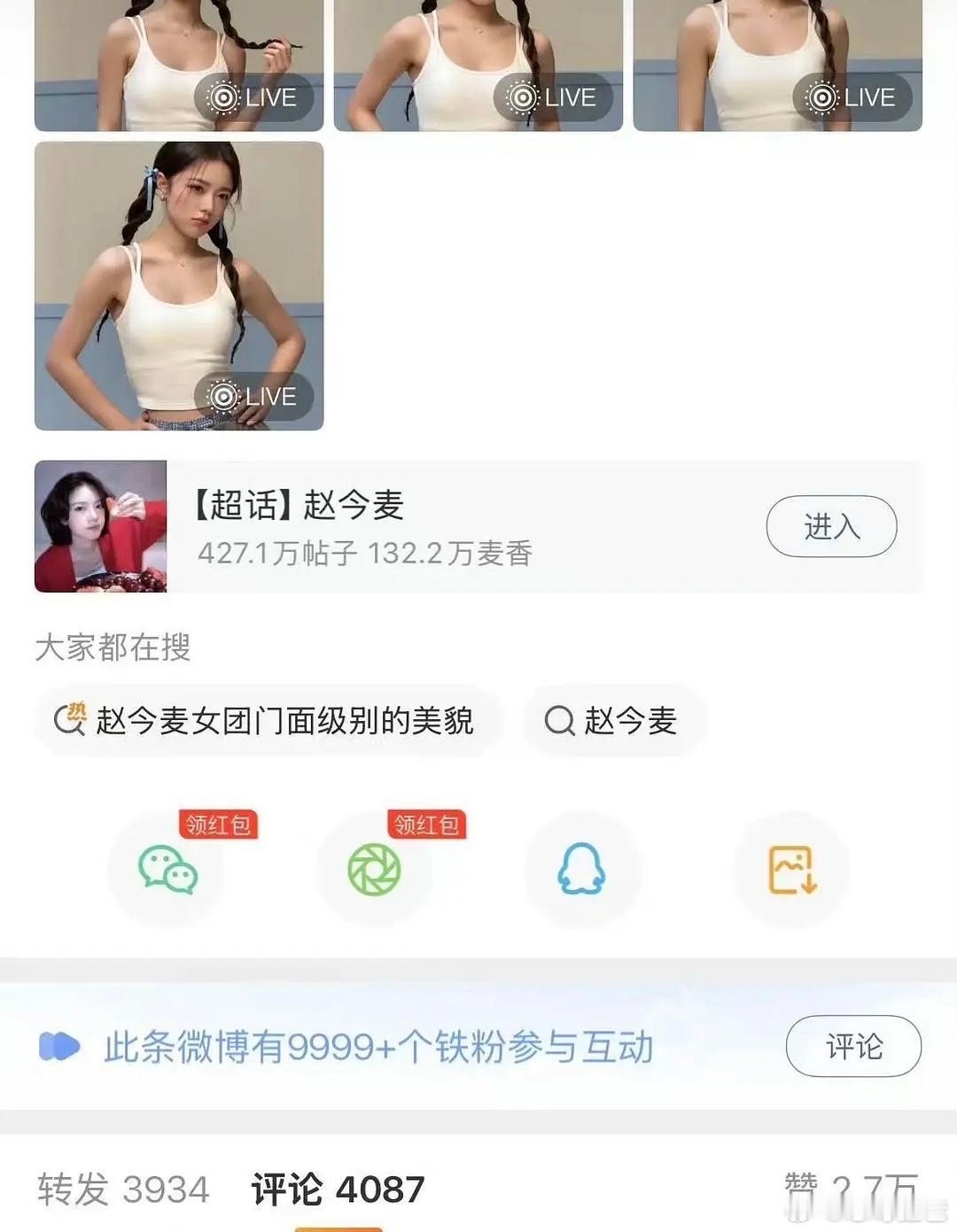Tap the magnifier icon beside 赵今麦
957x1232 pixels.
558,722
